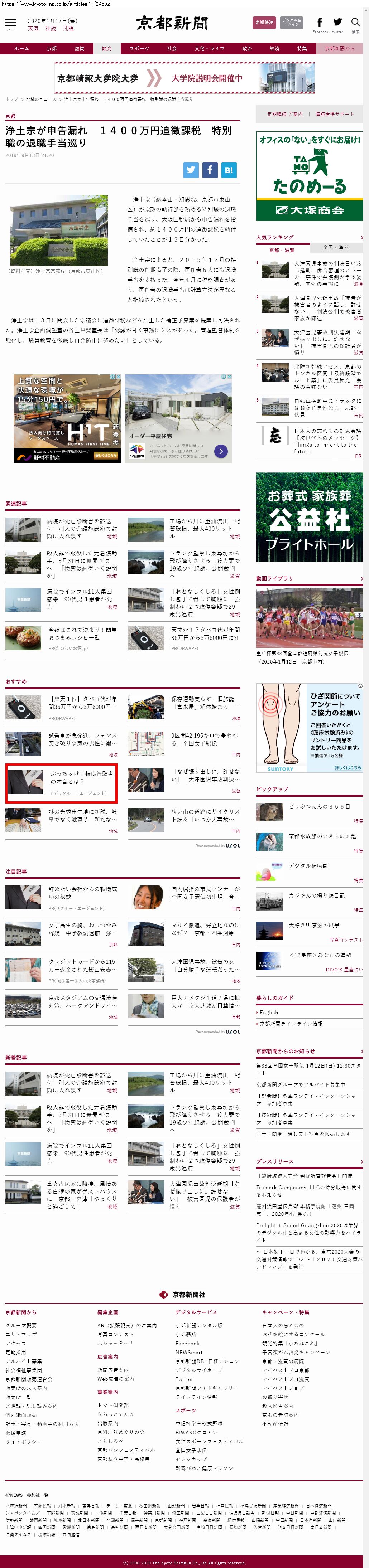Open the 購読者サポート link
The height and width of the screenshot is (1568, 369).
click(334, 114)
